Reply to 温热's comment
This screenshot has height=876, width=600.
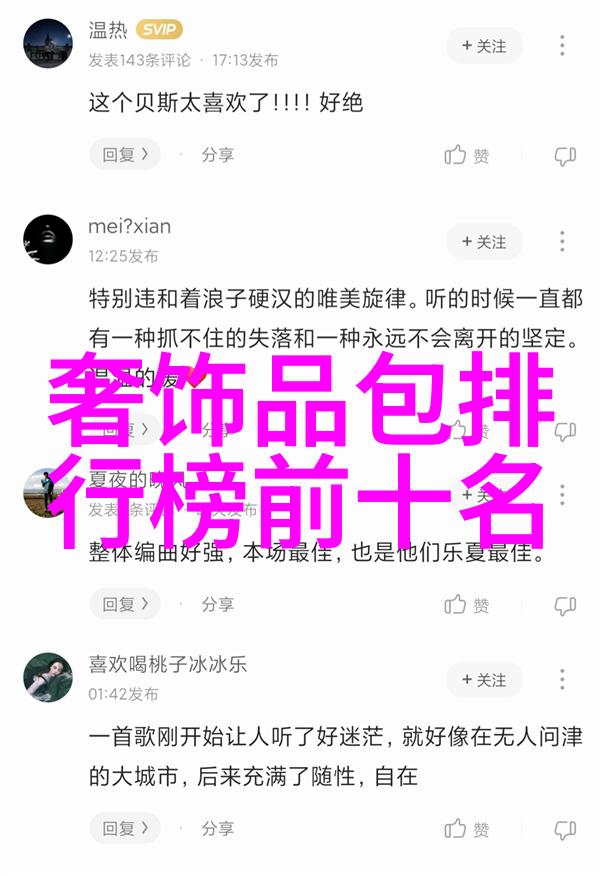click(x=125, y=155)
